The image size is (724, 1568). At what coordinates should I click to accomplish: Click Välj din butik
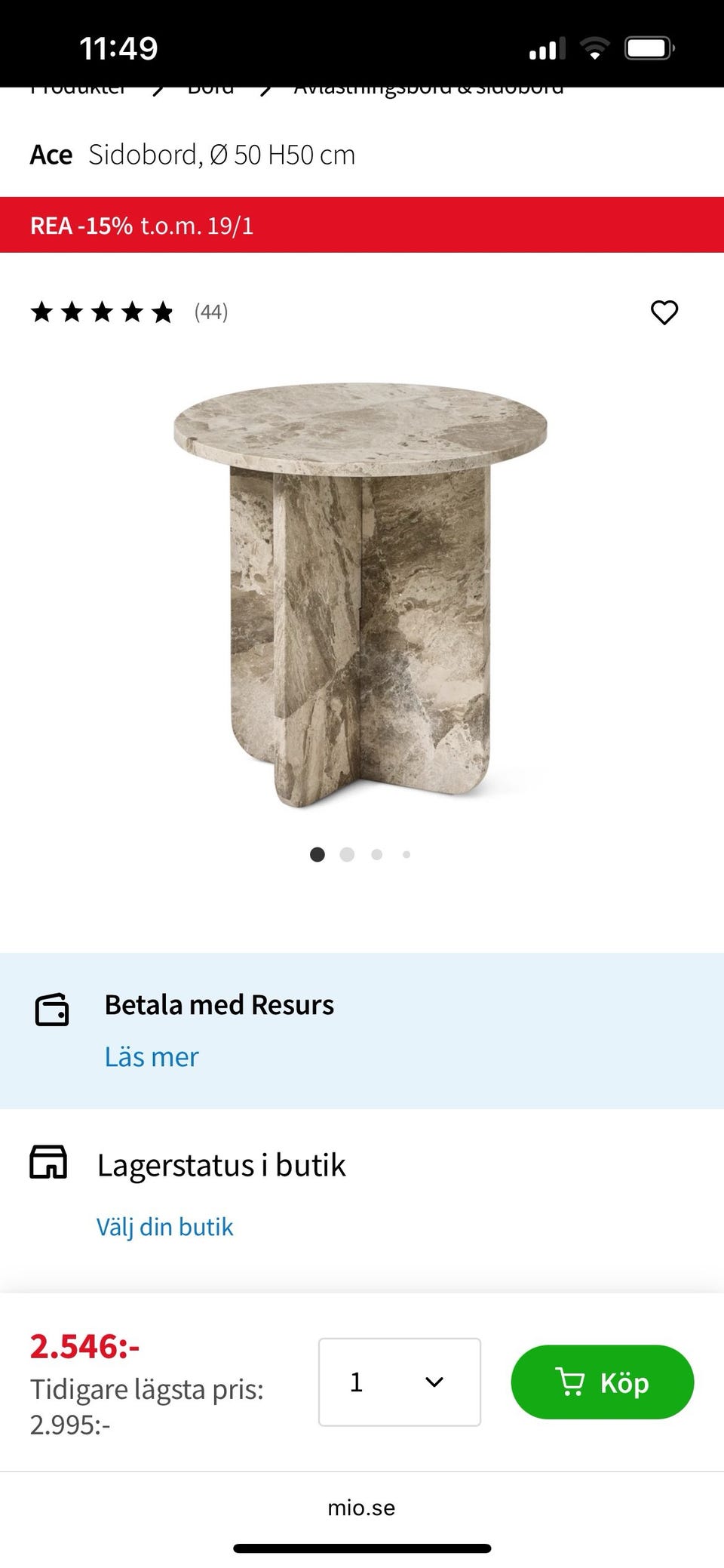(x=164, y=1226)
